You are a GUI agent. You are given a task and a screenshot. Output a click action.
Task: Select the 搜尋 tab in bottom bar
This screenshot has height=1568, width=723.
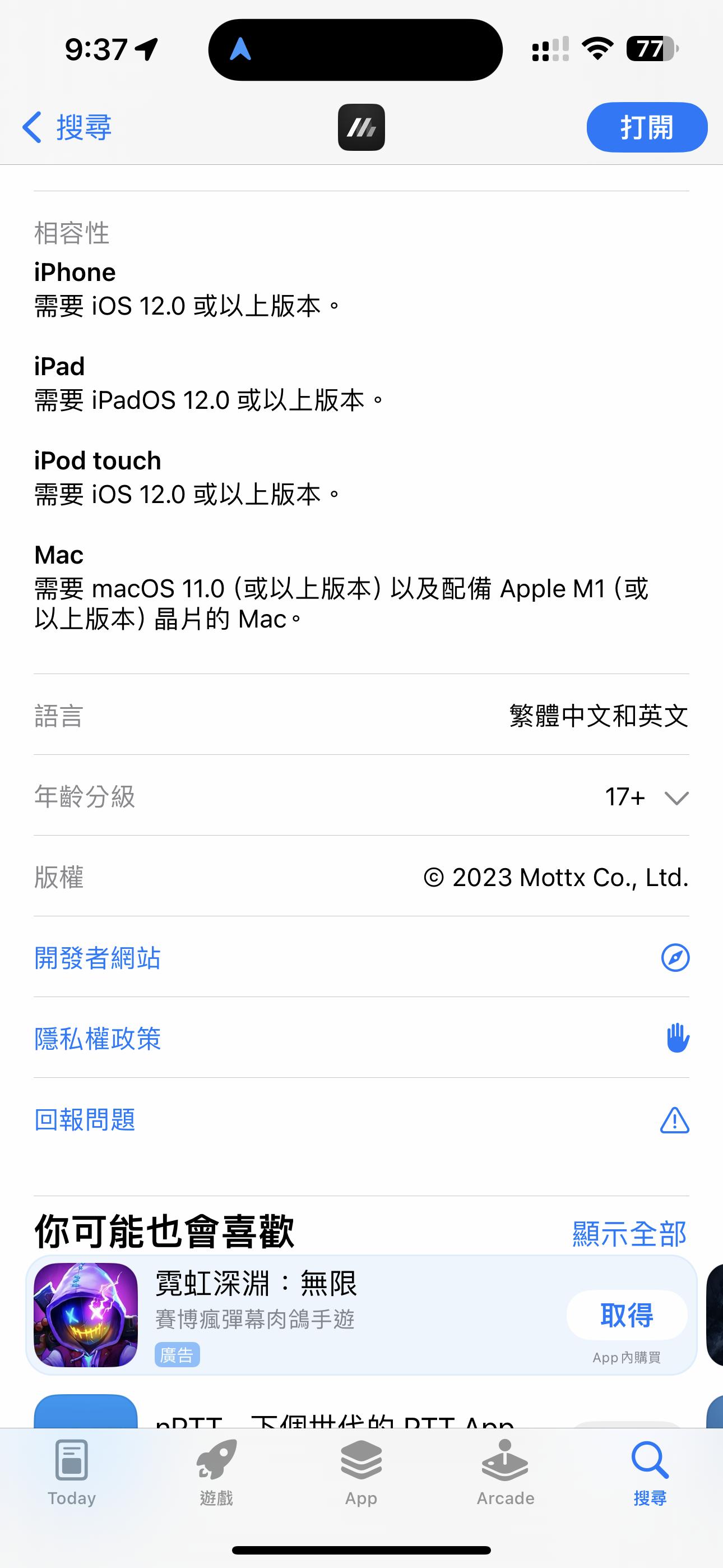click(650, 1472)
